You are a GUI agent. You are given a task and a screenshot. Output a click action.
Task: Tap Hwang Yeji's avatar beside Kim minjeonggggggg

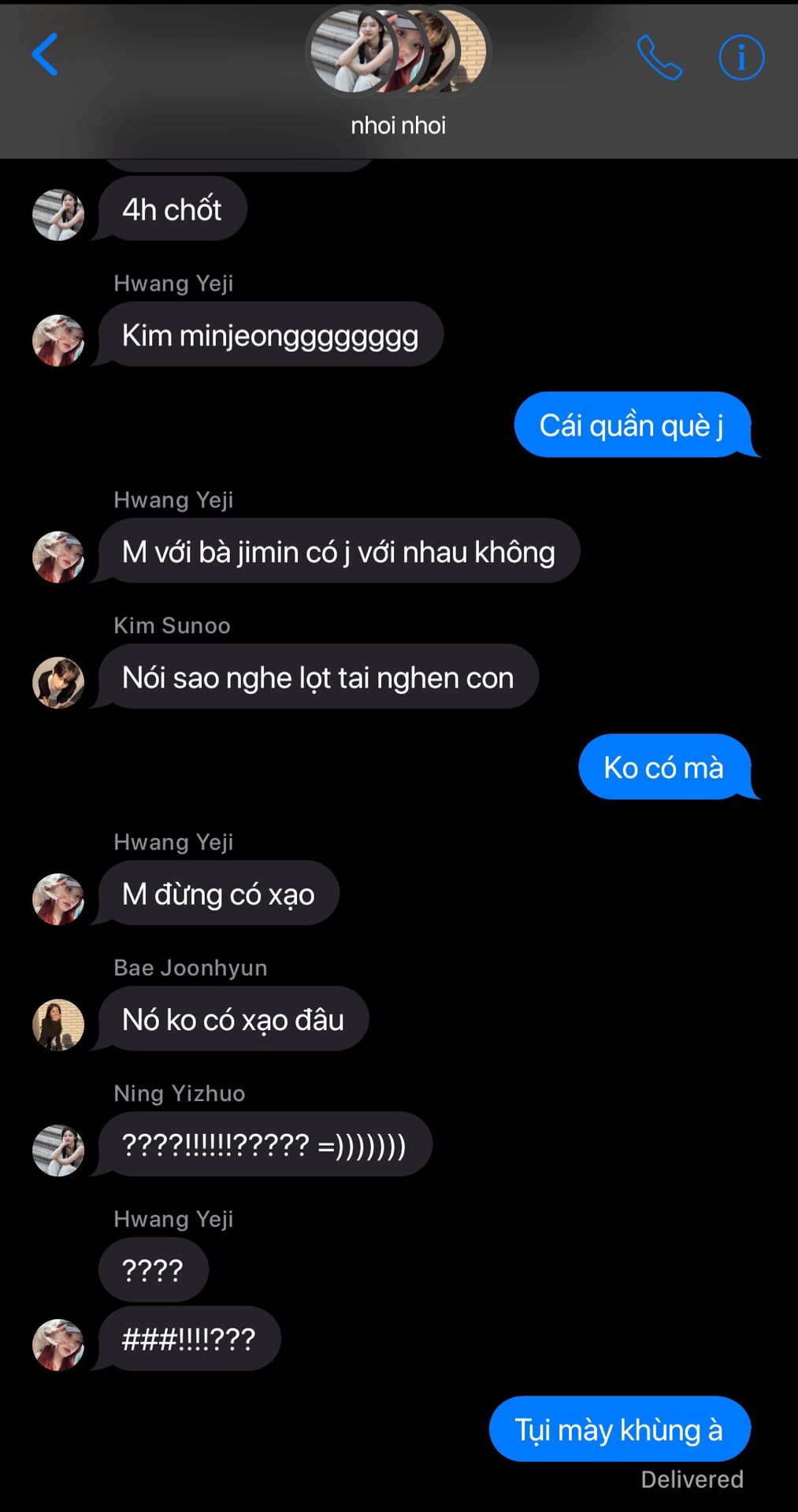(x=58, y=340)
